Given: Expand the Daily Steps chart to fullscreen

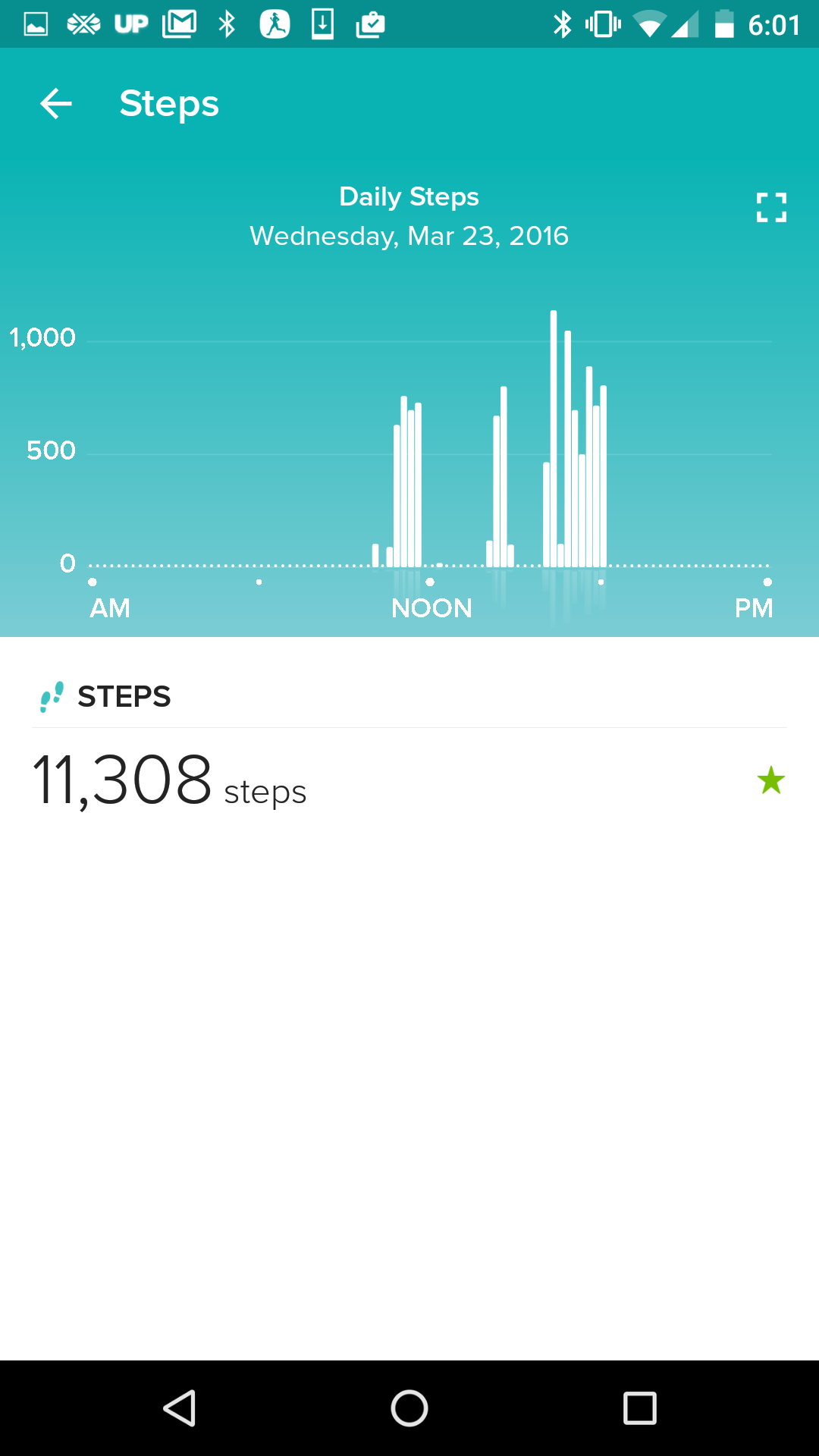Looking at the screenshot, I should click(771, 207).
